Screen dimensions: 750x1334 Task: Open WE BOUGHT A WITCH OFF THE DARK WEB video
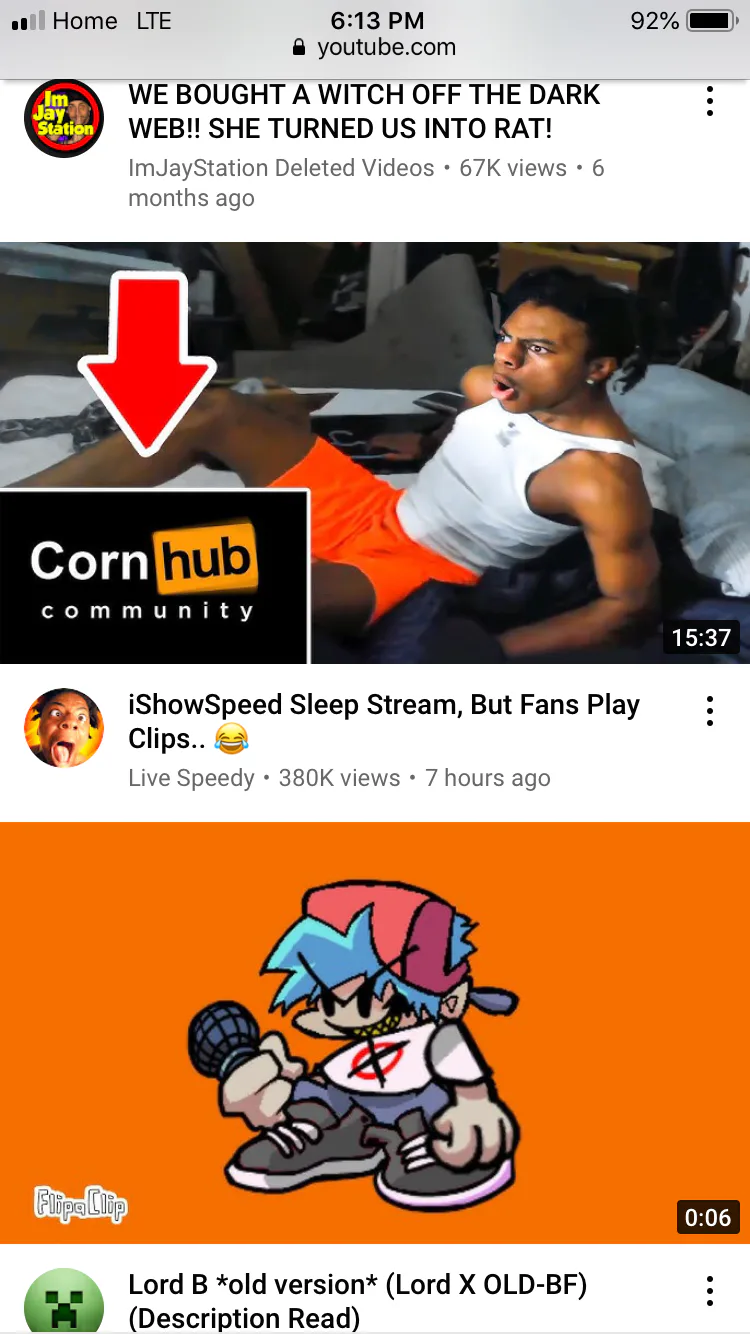(x=364, y=112)
